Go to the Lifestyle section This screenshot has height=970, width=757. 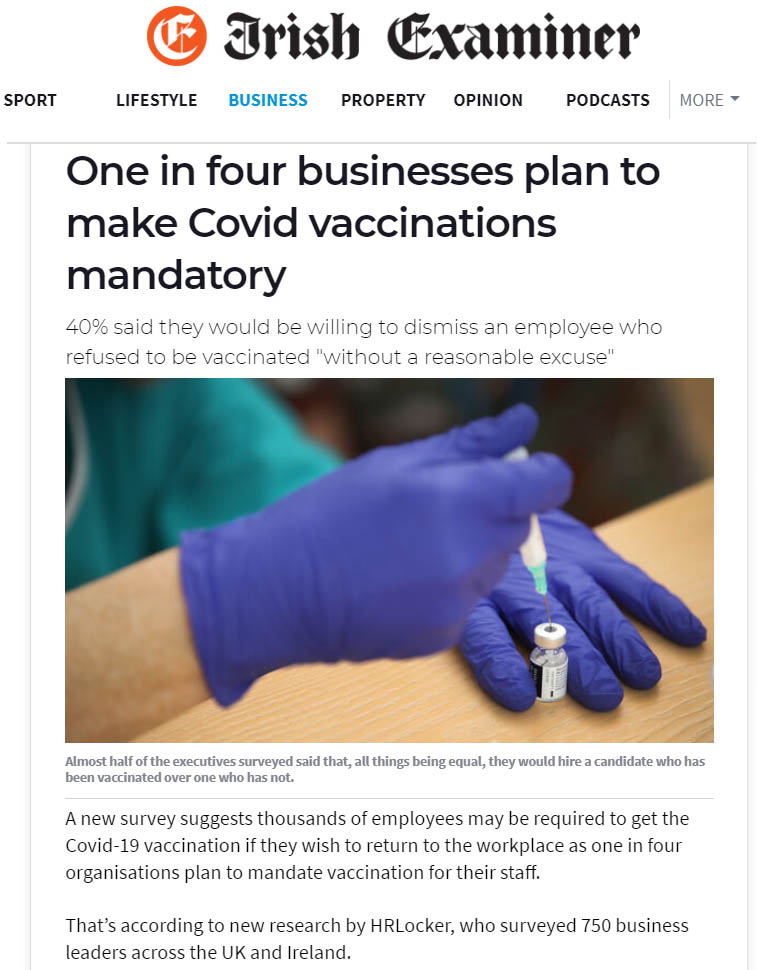(x=156, y=100)
